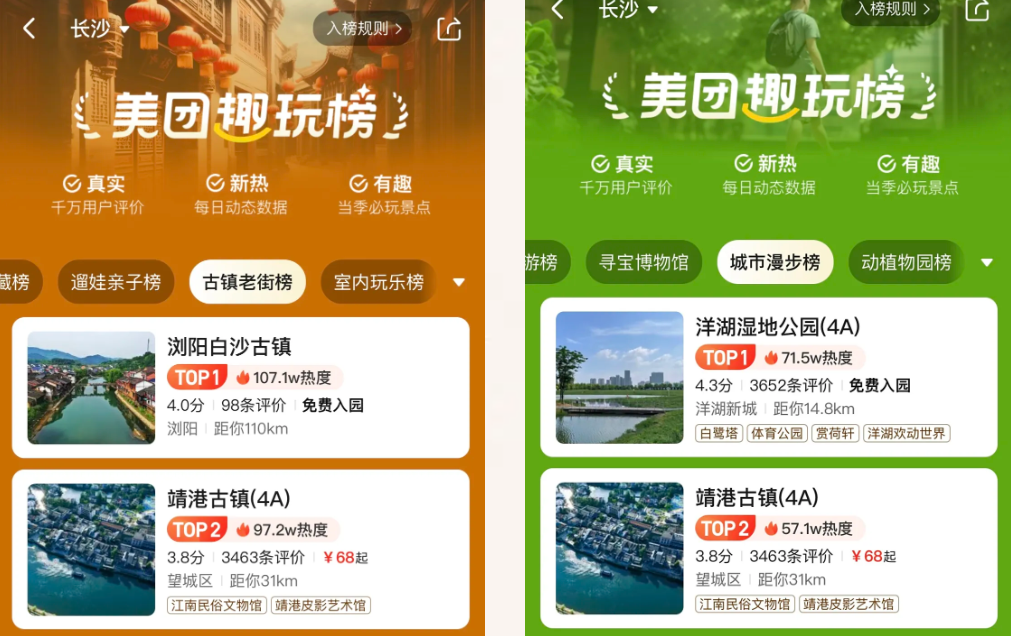The height and width of the screenshot is (636, 1011).
Task: Open the 寻宝博物馆 ranking tab
Action: (x=643, y=262)
